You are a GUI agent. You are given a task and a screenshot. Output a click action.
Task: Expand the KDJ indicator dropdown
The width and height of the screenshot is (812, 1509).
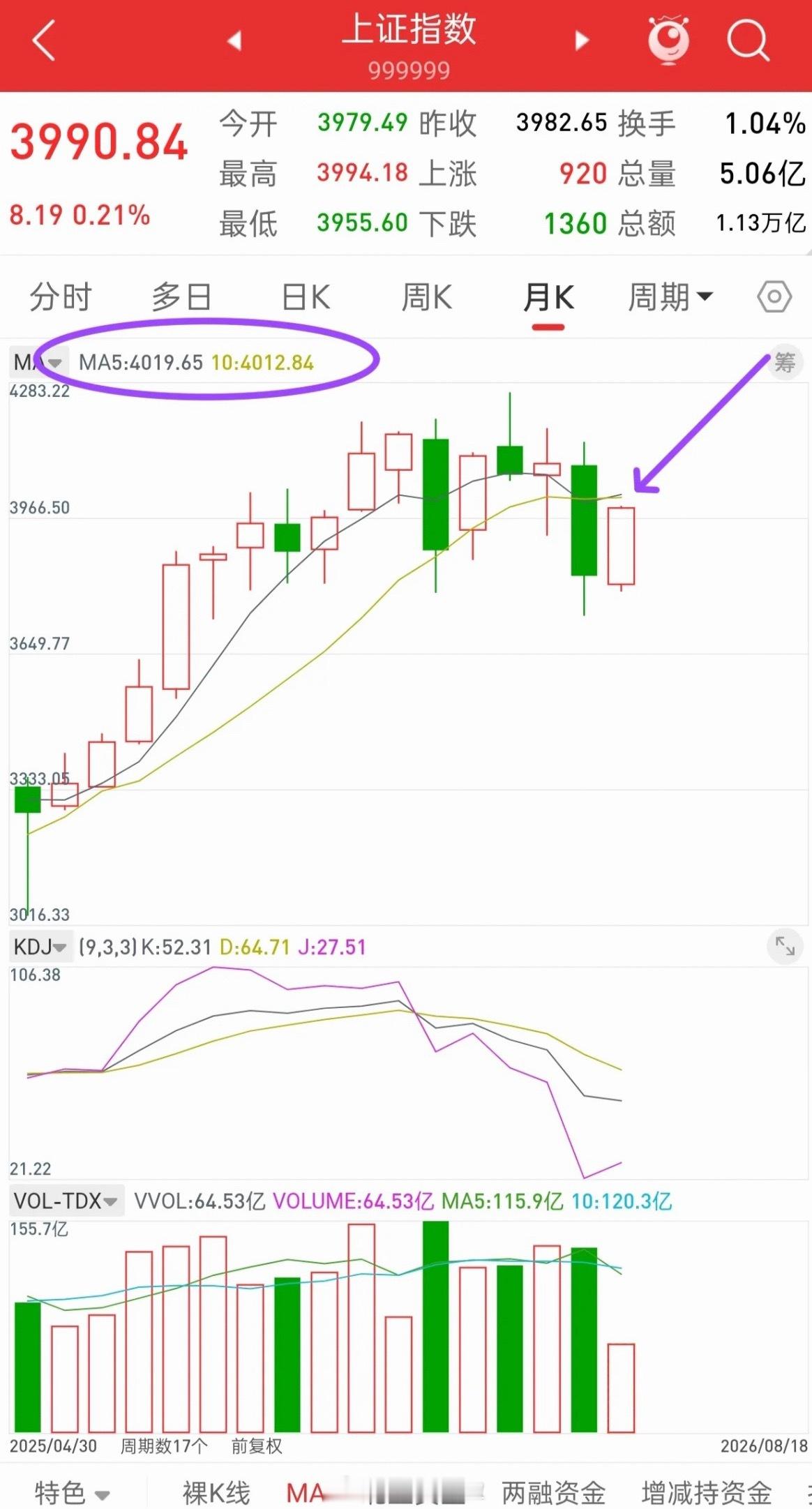click(x=40, y=947)
